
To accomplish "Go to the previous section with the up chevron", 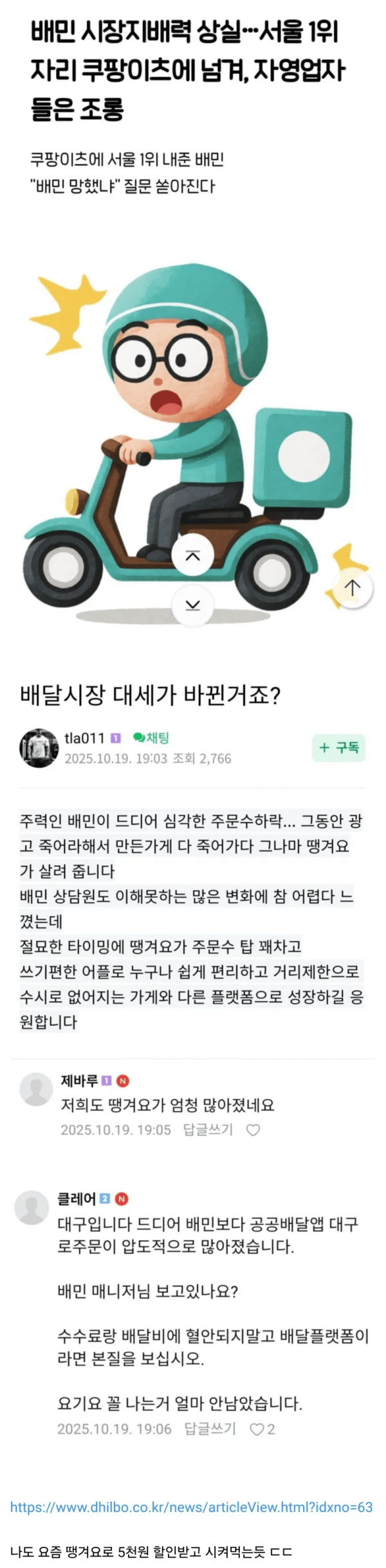I will (192, 555).
